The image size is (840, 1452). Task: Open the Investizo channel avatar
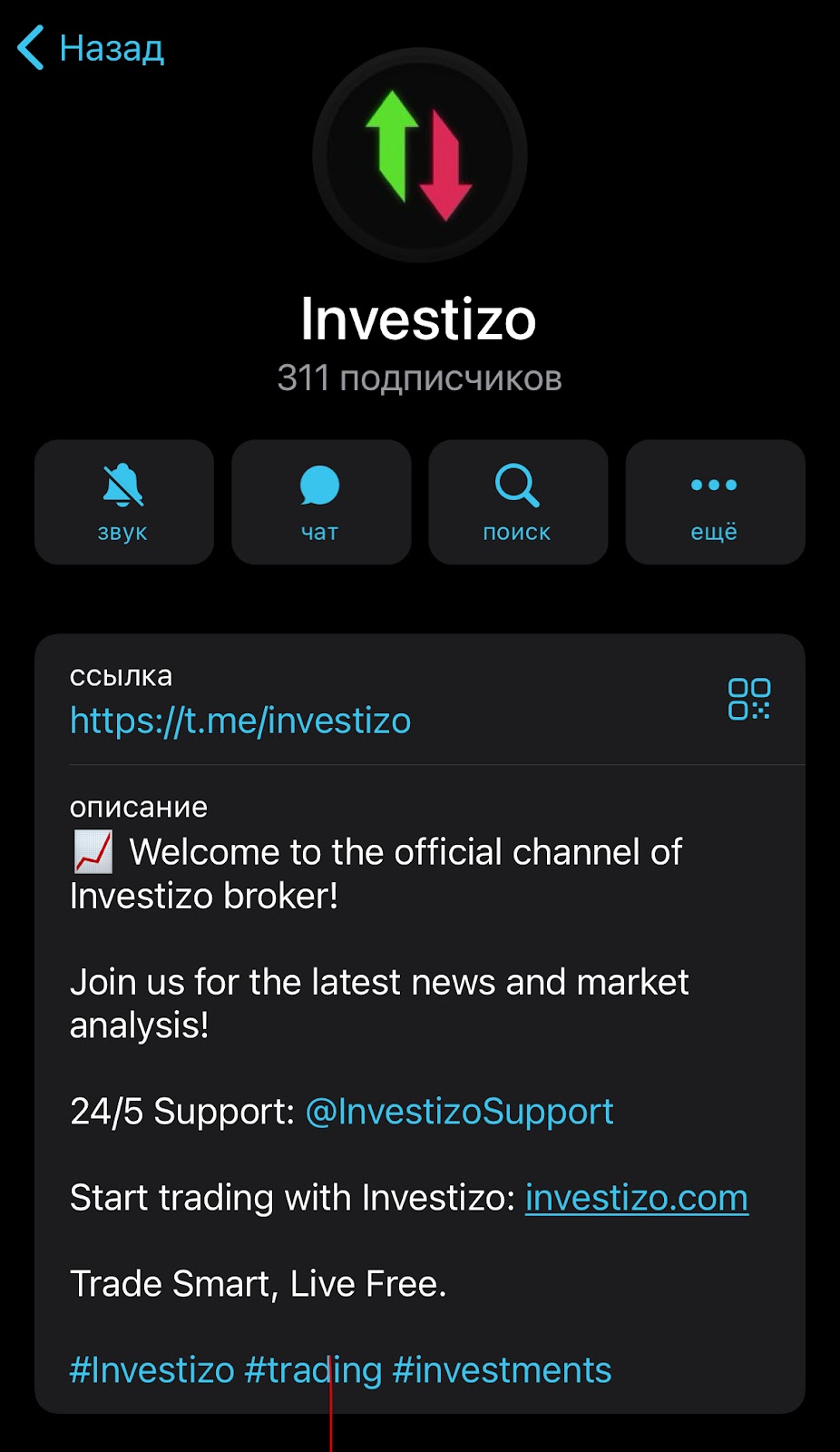[x=419, y=155]
